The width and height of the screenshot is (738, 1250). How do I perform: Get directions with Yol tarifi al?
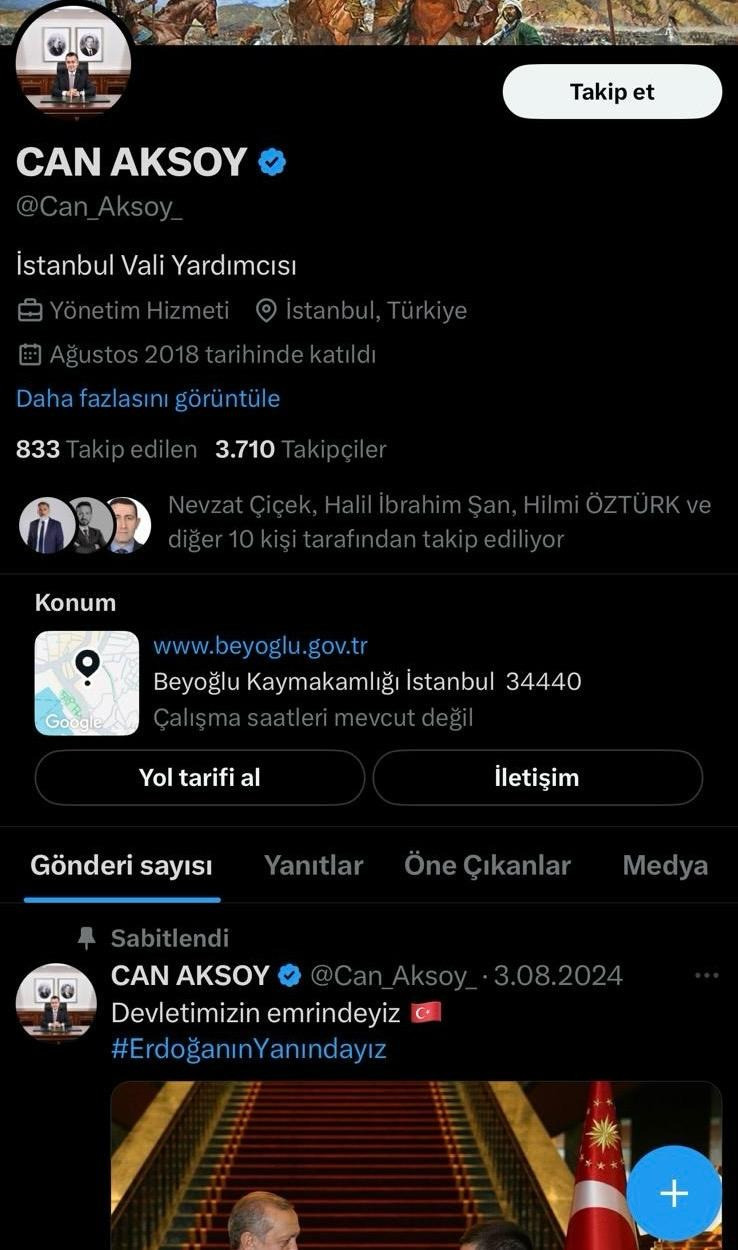point(199,778)
